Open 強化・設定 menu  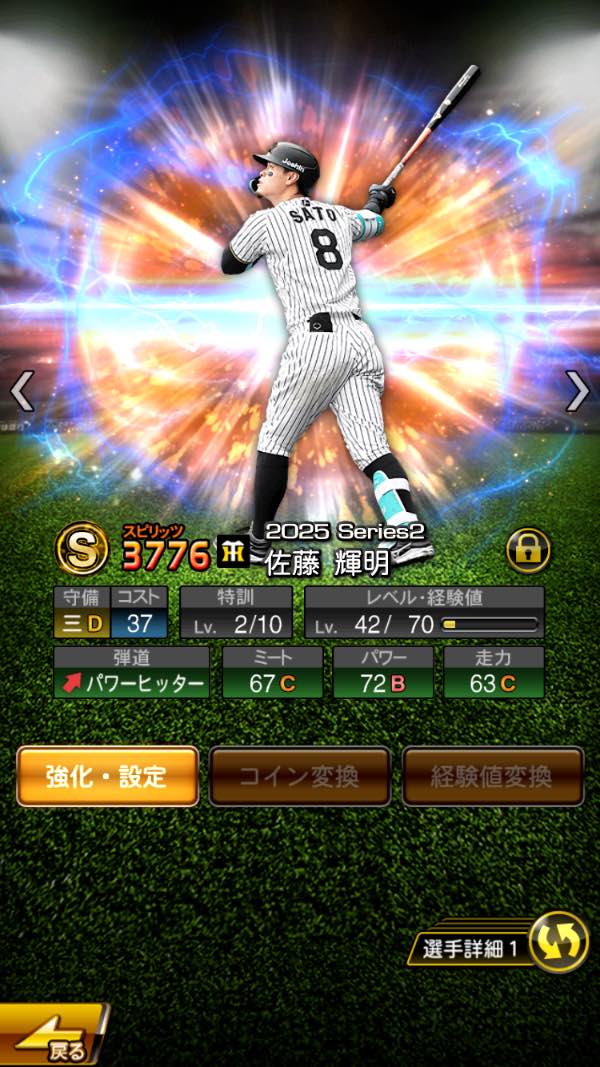107,775
